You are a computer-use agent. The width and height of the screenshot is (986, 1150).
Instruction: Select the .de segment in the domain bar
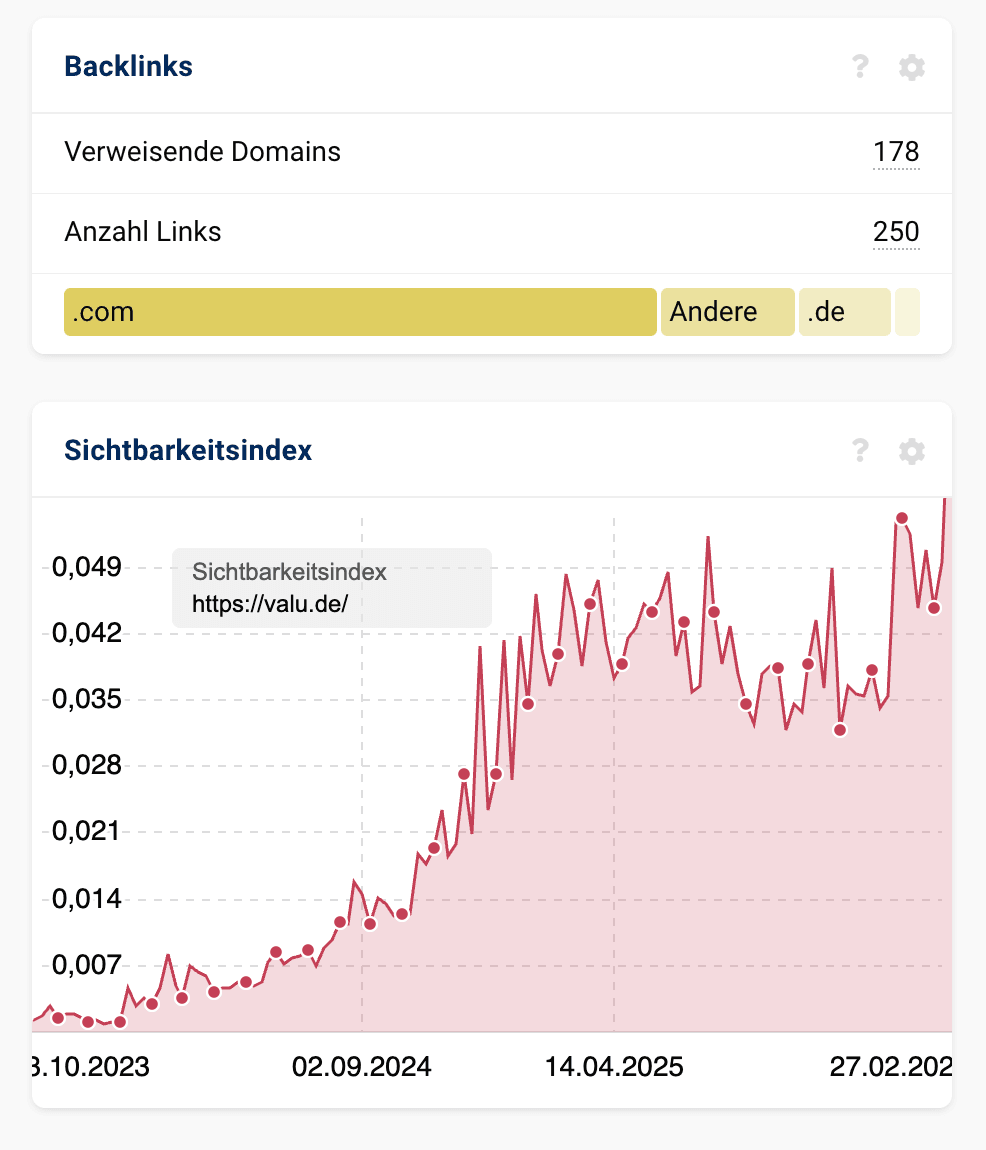pos(844,312)
